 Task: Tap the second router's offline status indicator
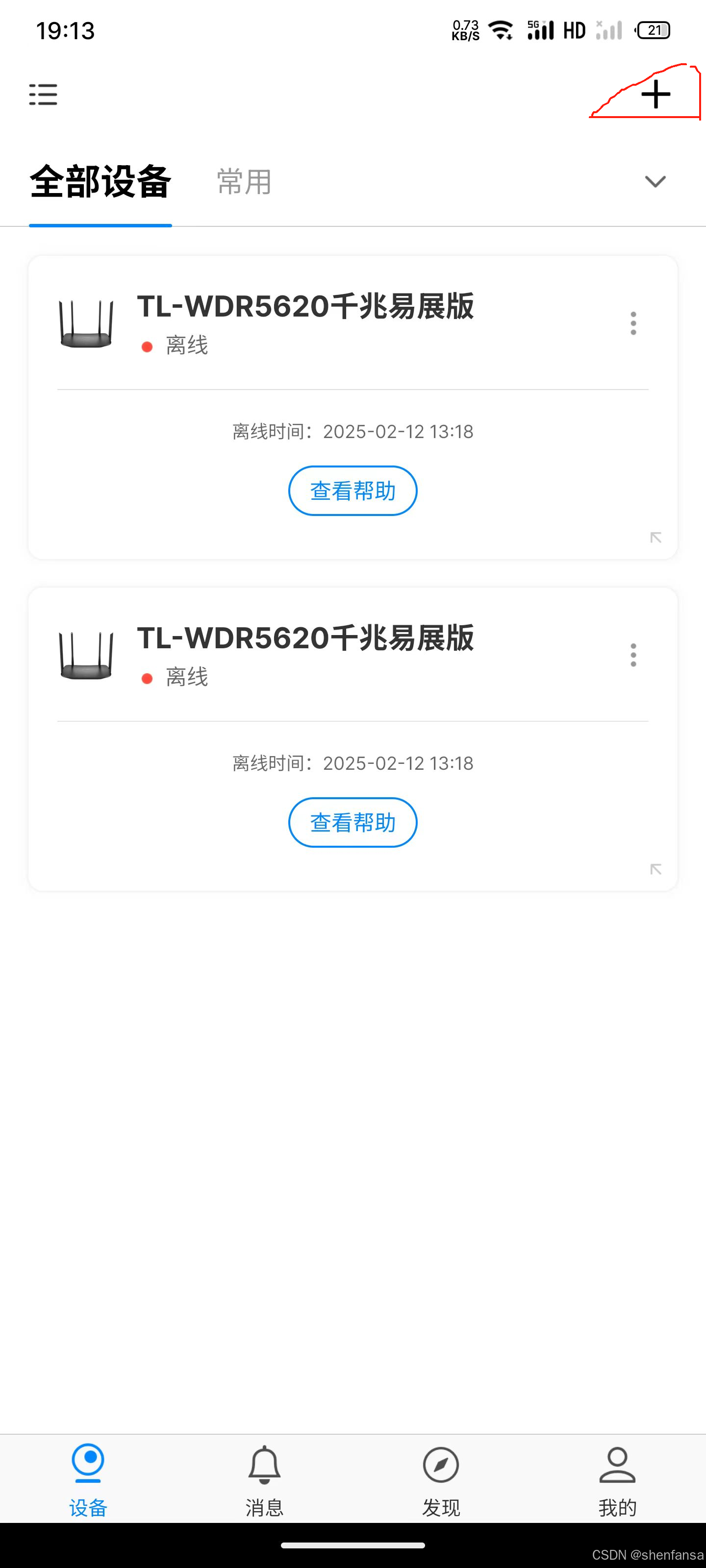[x=148, y=678]
